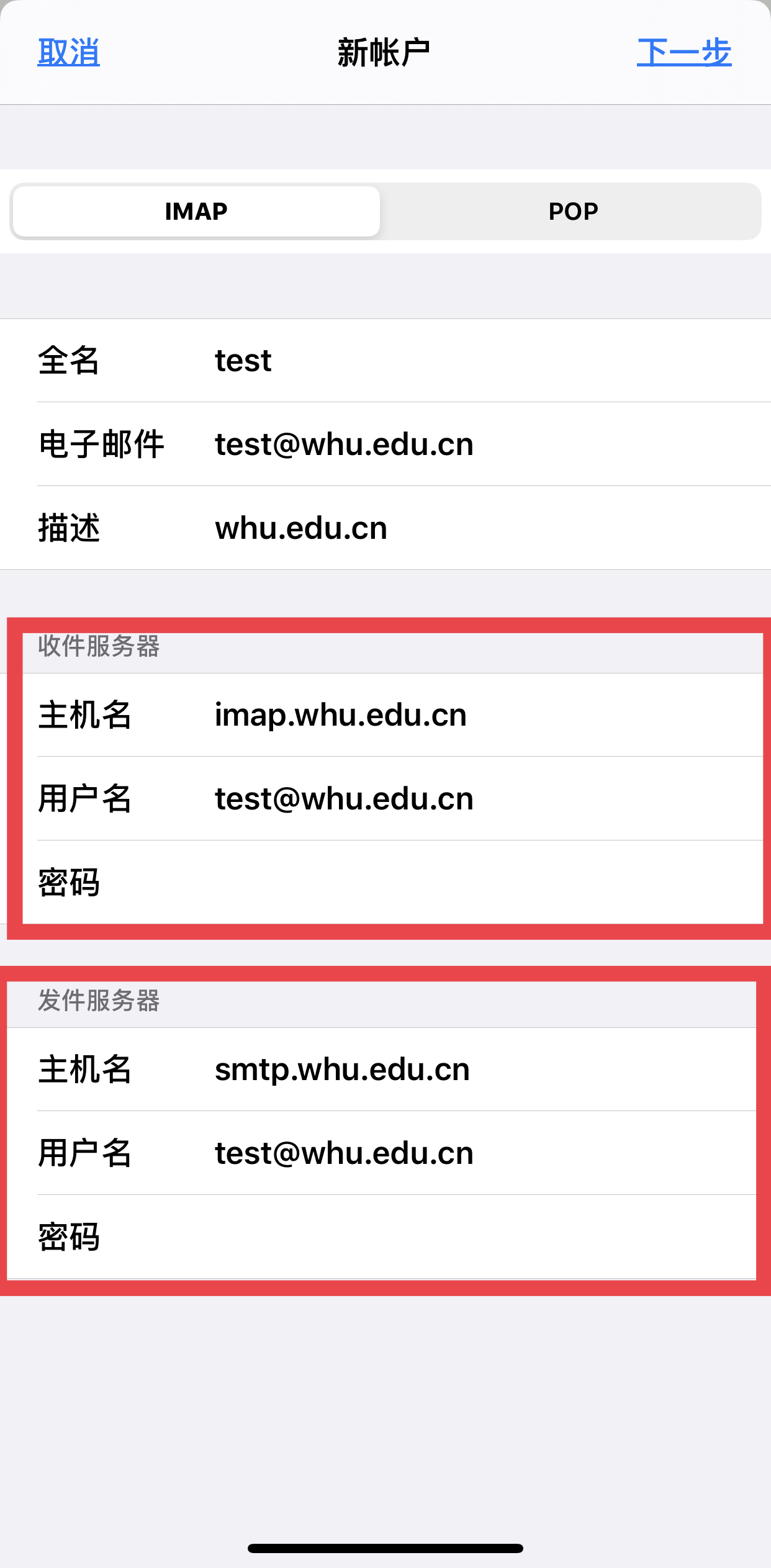Edit the 全名 field

tap(385, 361)
